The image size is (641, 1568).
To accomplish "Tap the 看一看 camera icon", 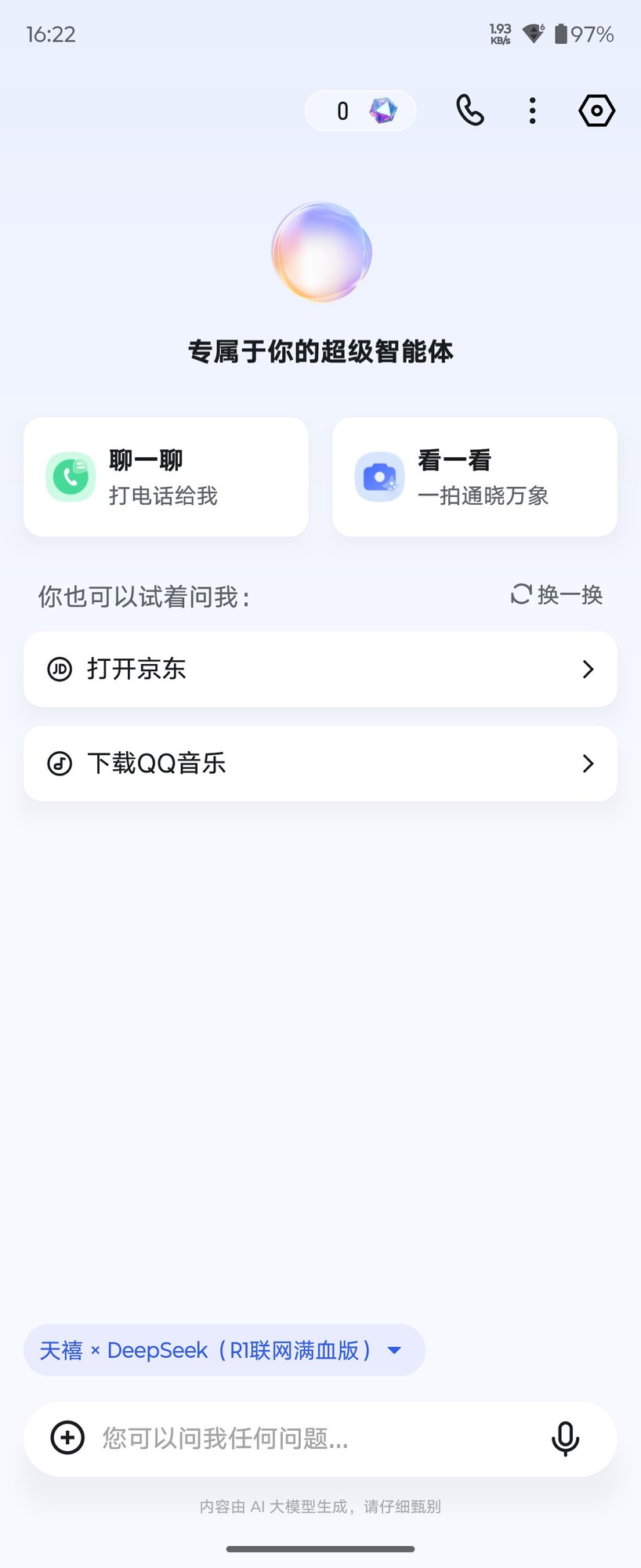I will pyautogui.click(x=379, y=476).
